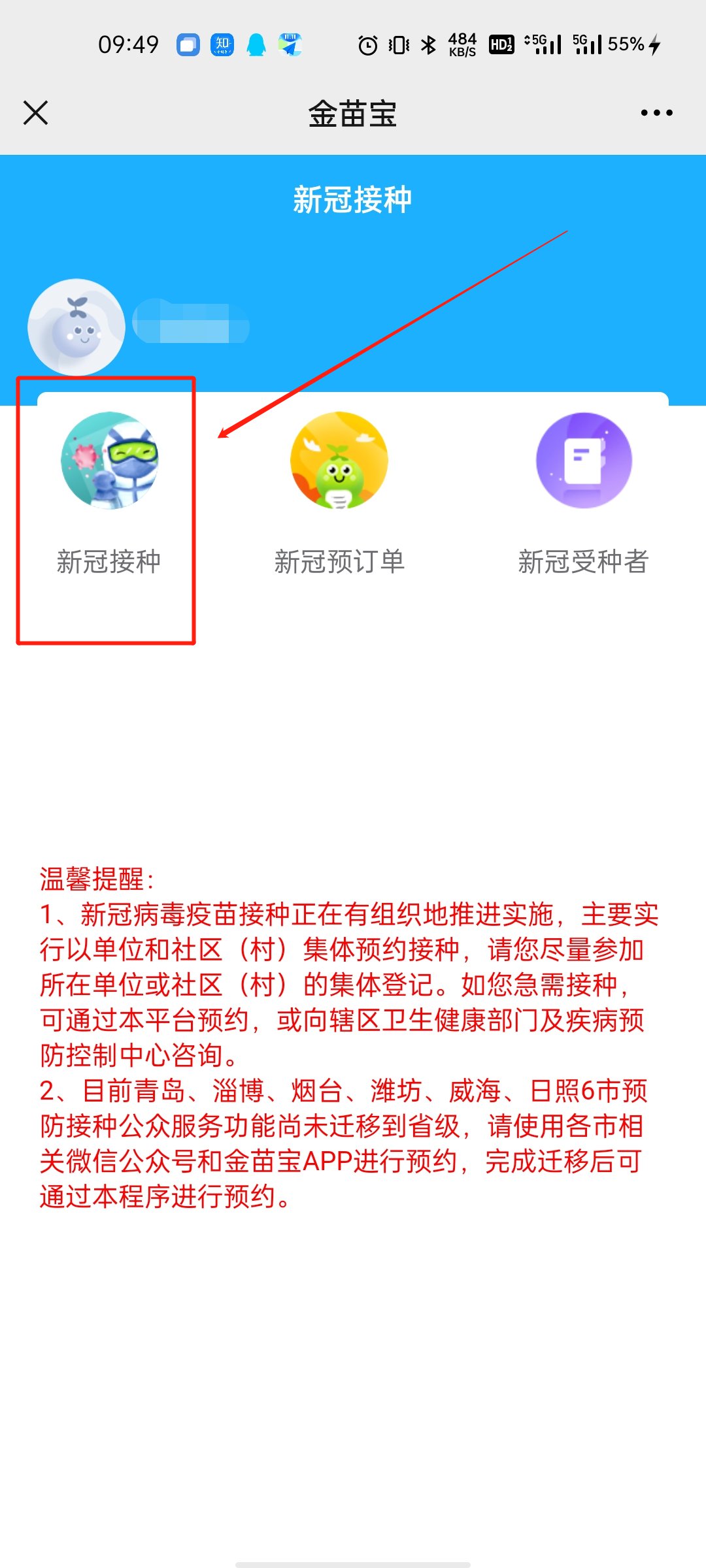This screenshot has width=706, height=1568.
Task: Open the three-dot overflow menu
Action: point(656,112)
